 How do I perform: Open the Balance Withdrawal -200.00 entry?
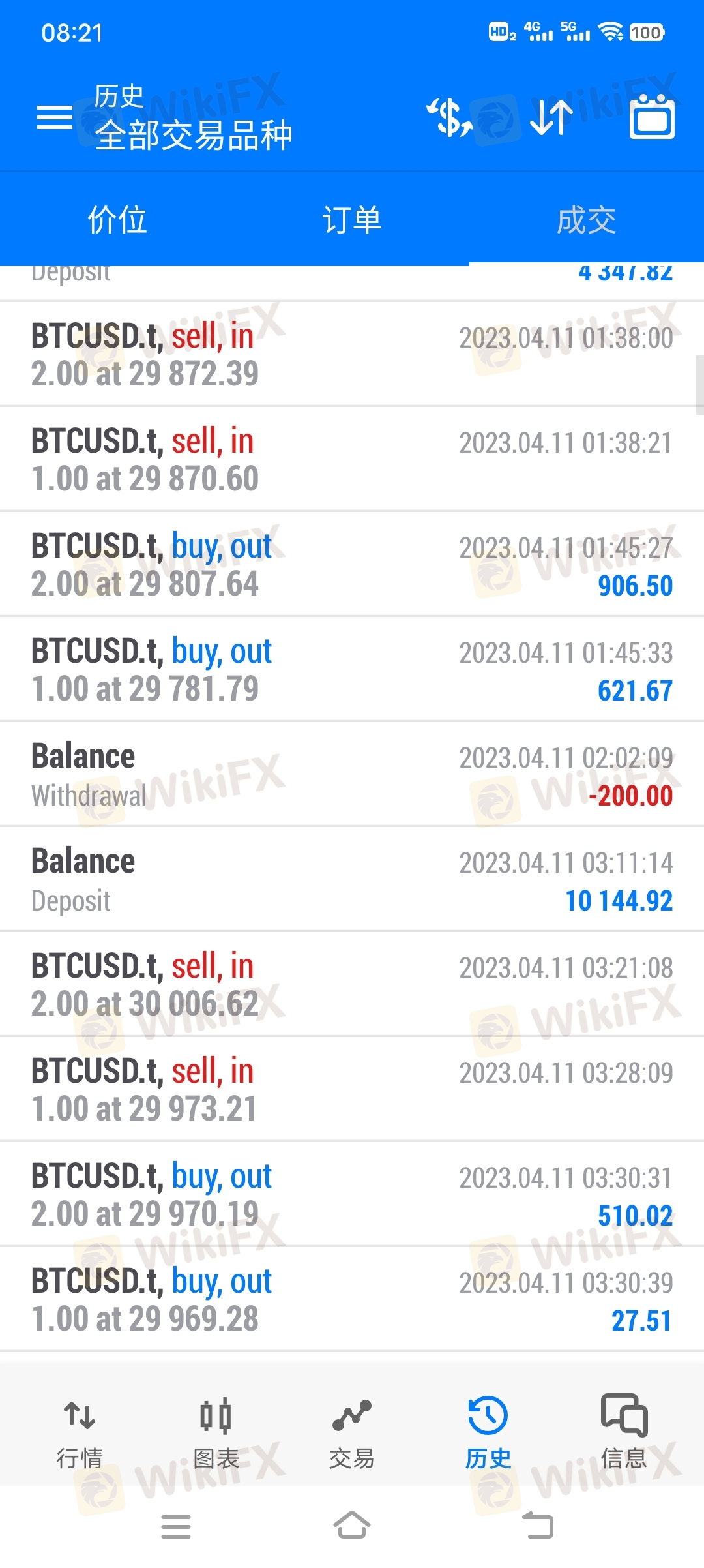(x=352, y=774)
